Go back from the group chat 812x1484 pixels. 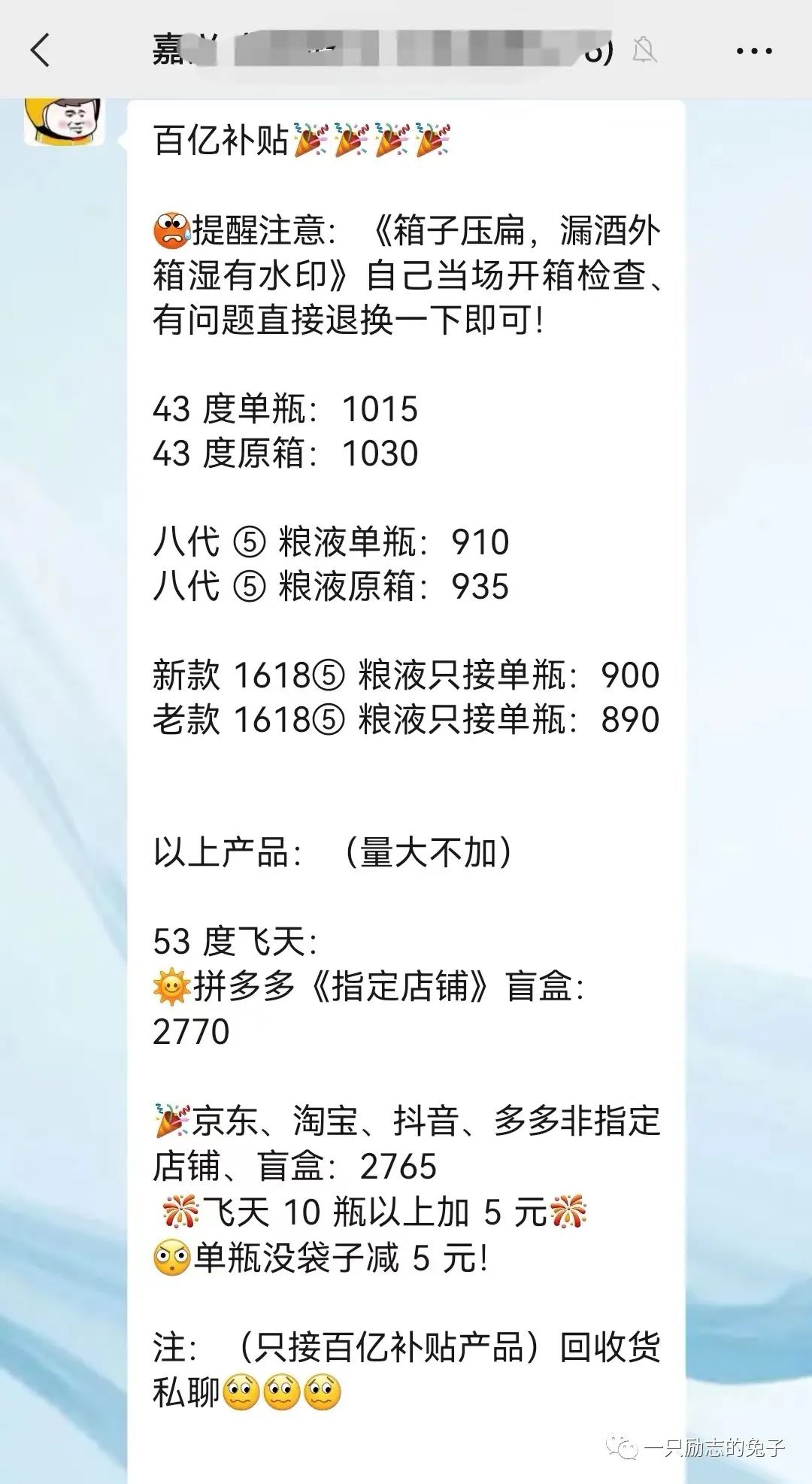41,50
